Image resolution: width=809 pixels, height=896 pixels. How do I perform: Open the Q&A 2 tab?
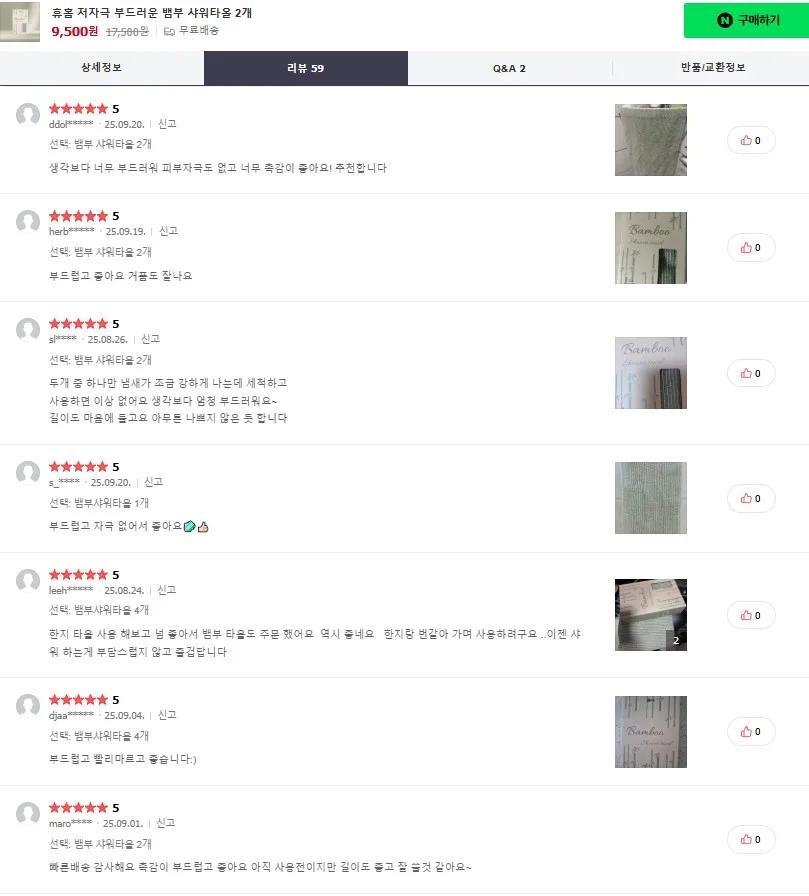pyautogui.click(x=510, y=68)
